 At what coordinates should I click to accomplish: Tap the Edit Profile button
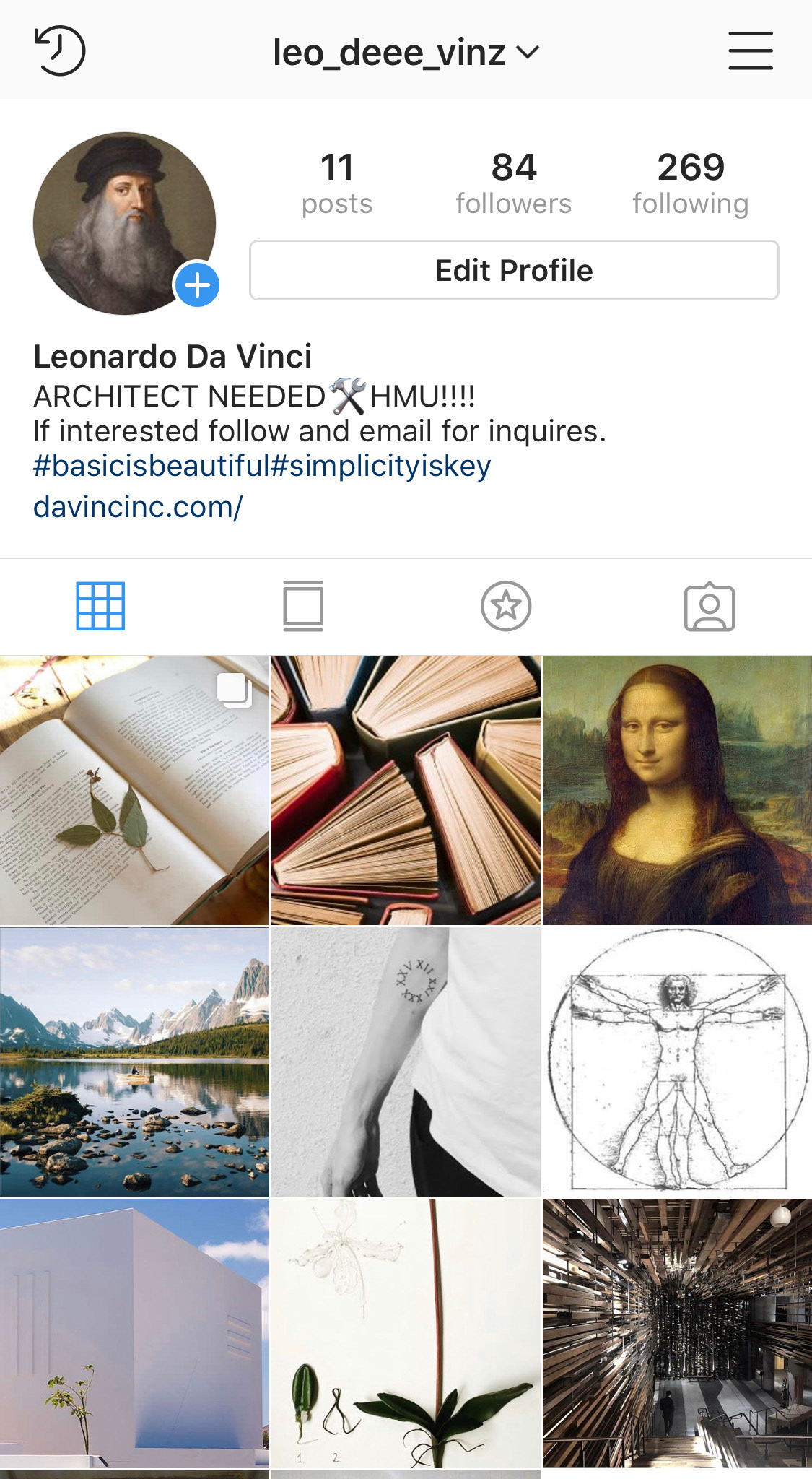pos(514,270)
